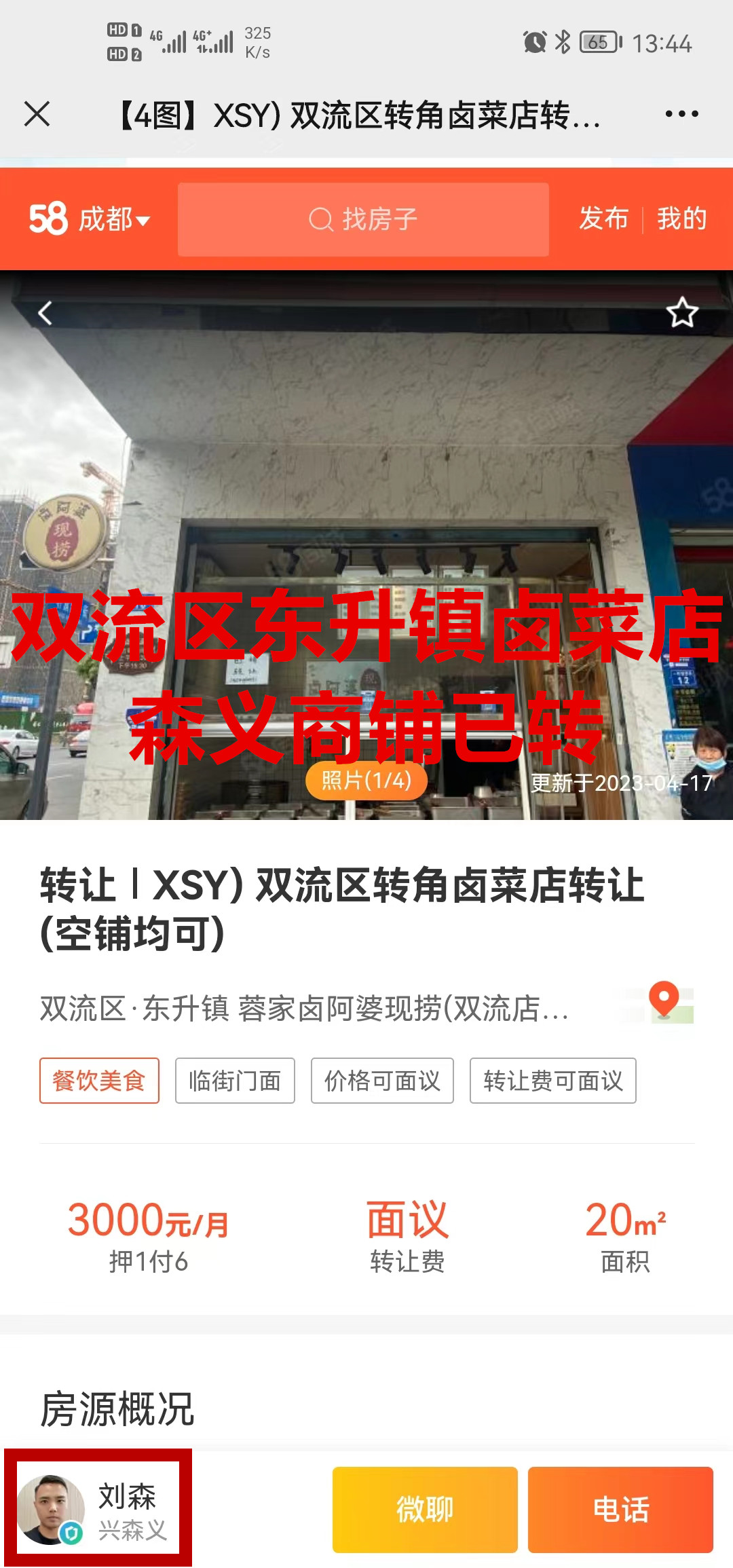Close the listing webpage

click(x=37, y=114)
